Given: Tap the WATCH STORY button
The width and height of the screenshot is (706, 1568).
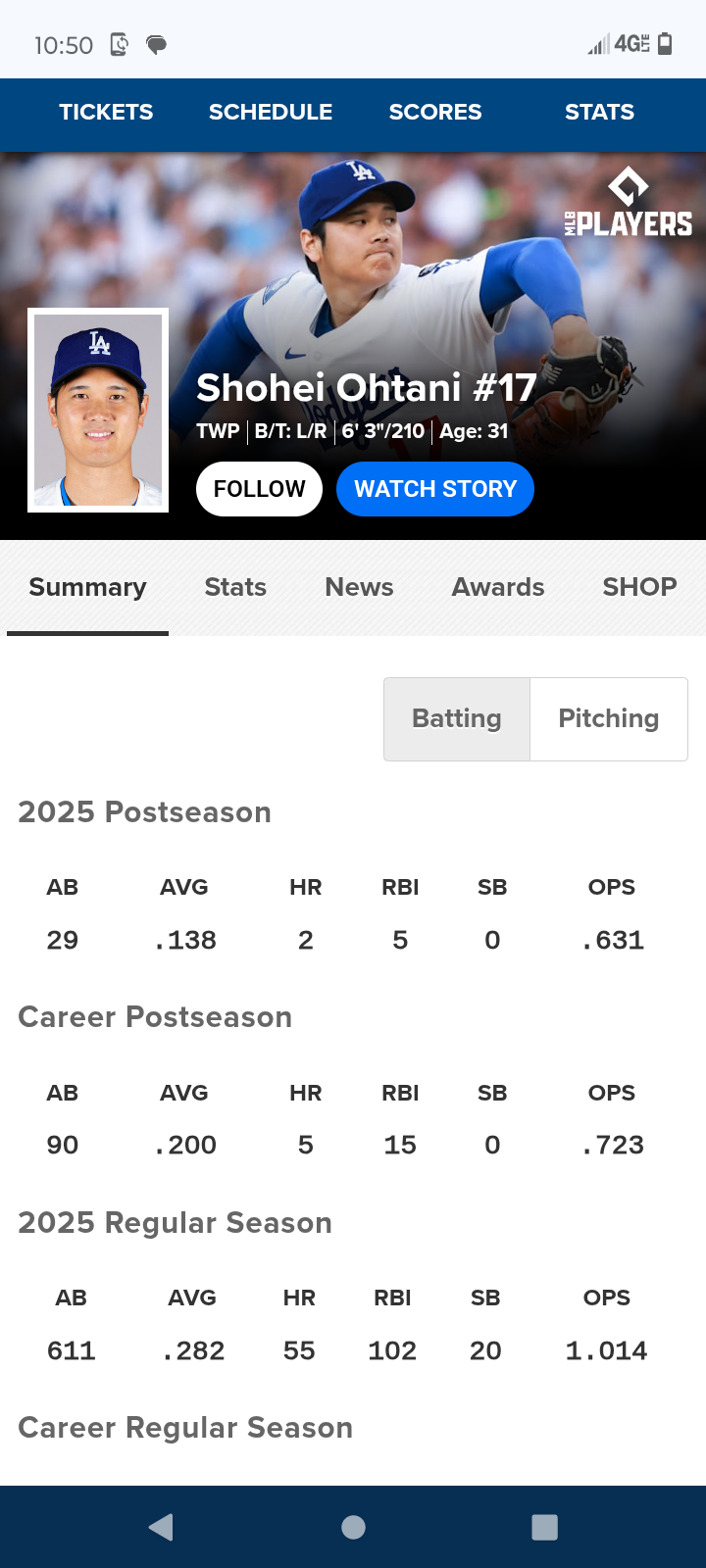Looking at the screenshot, I should 435,489.
